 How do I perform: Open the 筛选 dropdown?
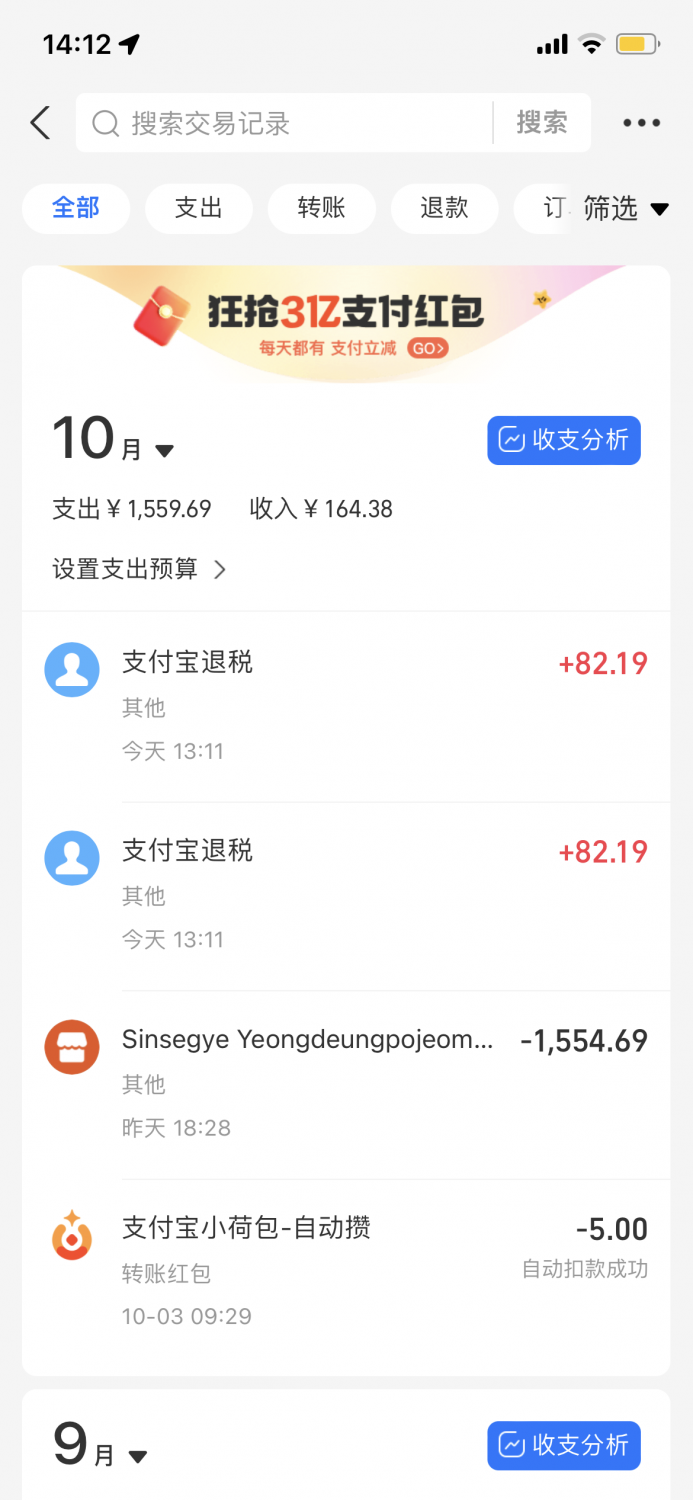click(626, 208)
